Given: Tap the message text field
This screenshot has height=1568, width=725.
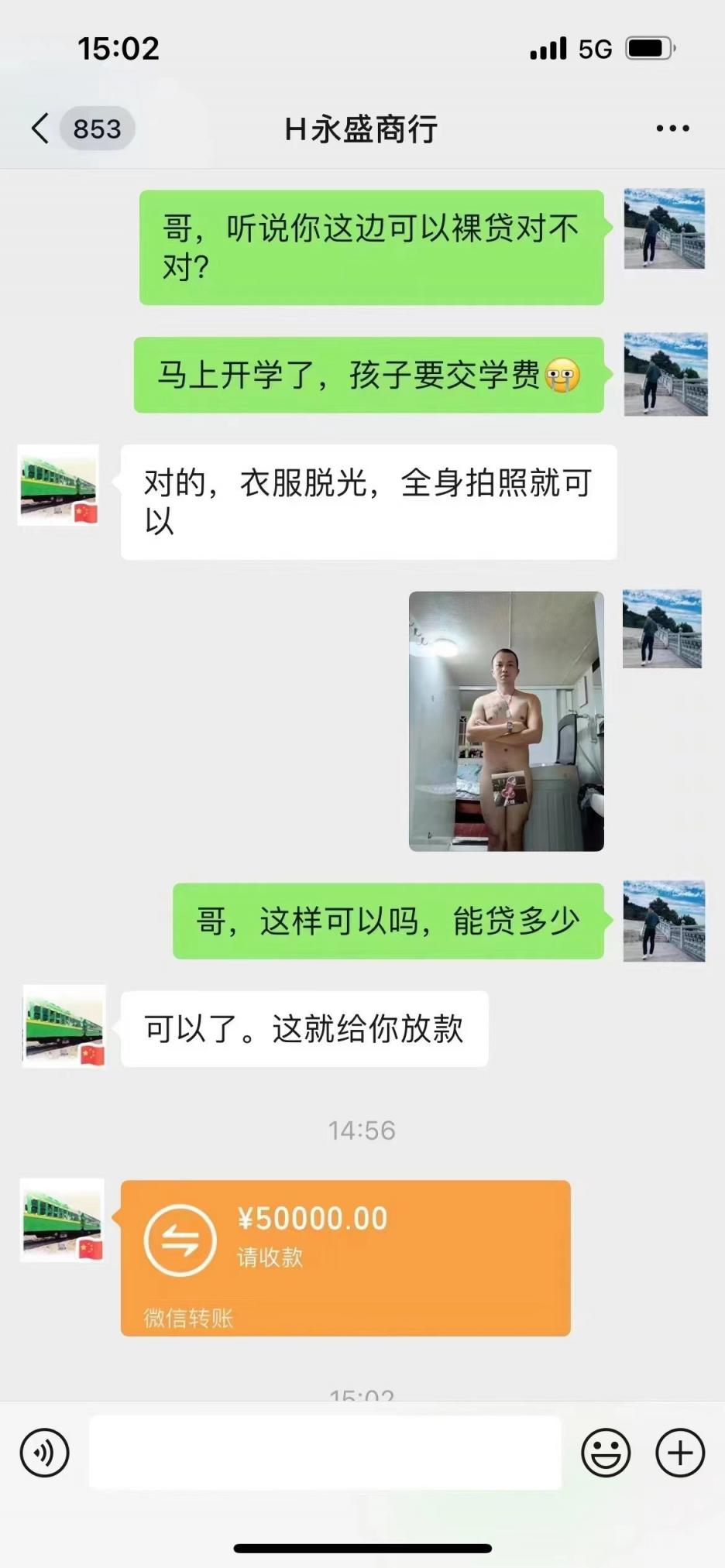Looking at the screenshot, I should 325,1453.
